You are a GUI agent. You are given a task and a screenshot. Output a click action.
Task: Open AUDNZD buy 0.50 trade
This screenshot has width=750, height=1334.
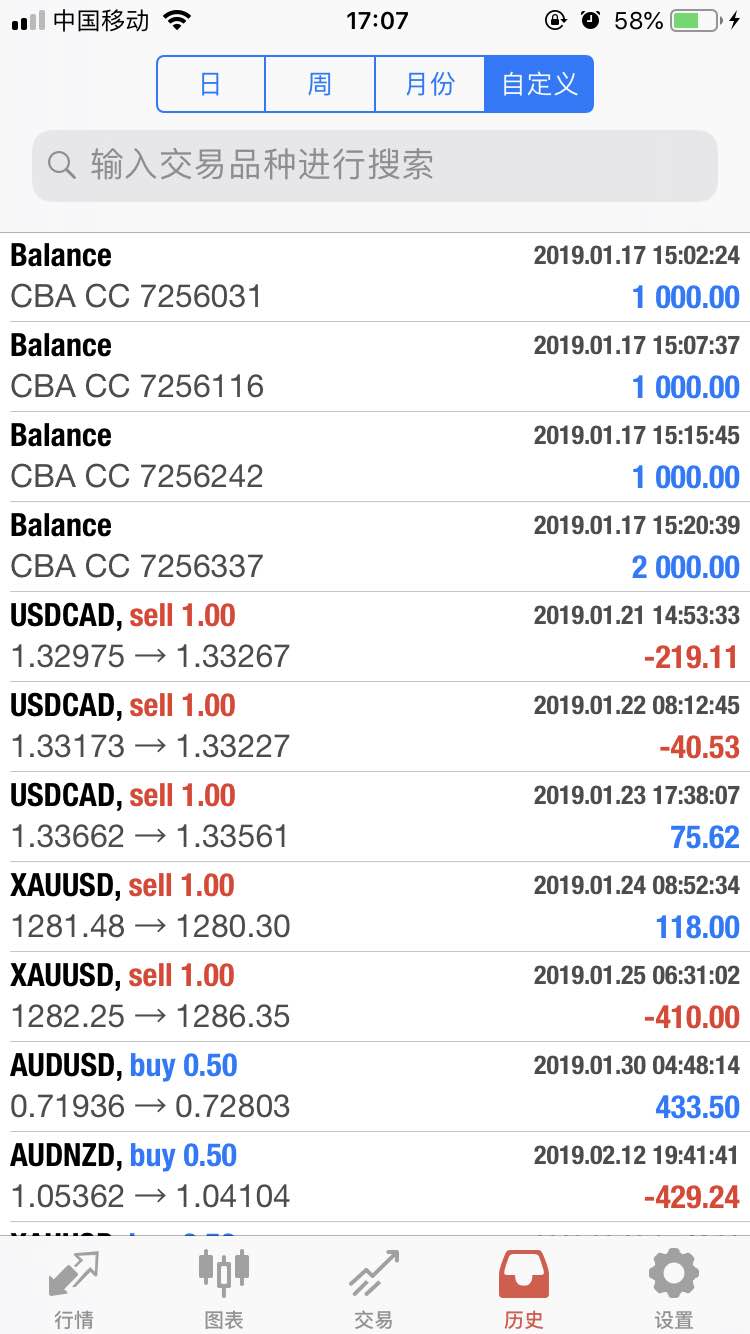(375, 1177)
